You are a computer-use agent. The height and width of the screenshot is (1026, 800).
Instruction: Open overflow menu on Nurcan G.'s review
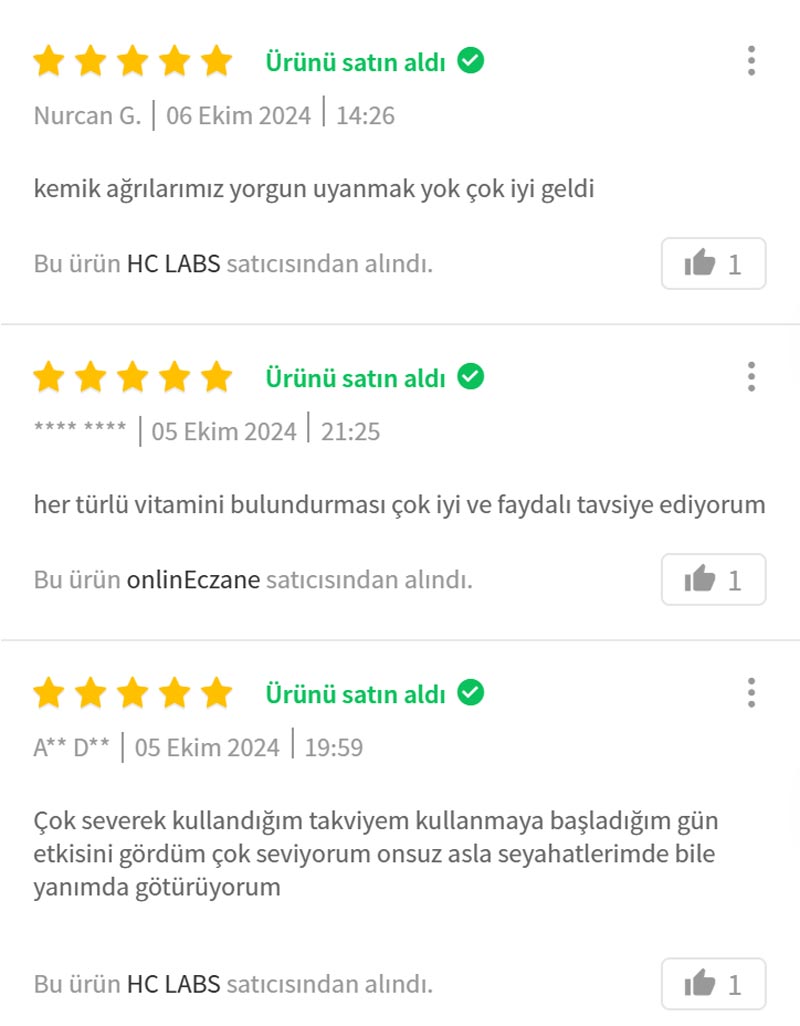751,61
